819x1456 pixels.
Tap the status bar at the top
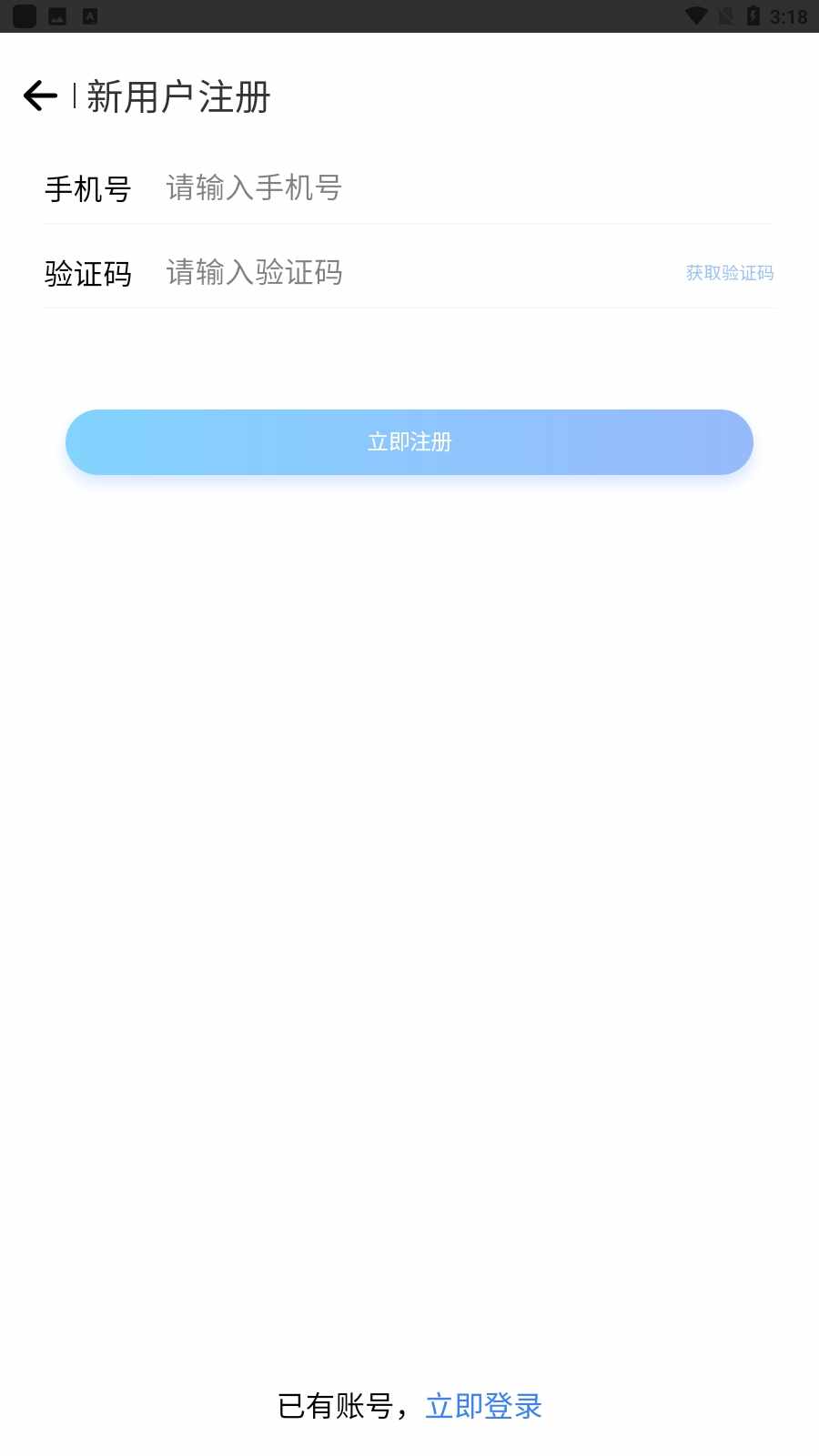[x=409, y=15]
